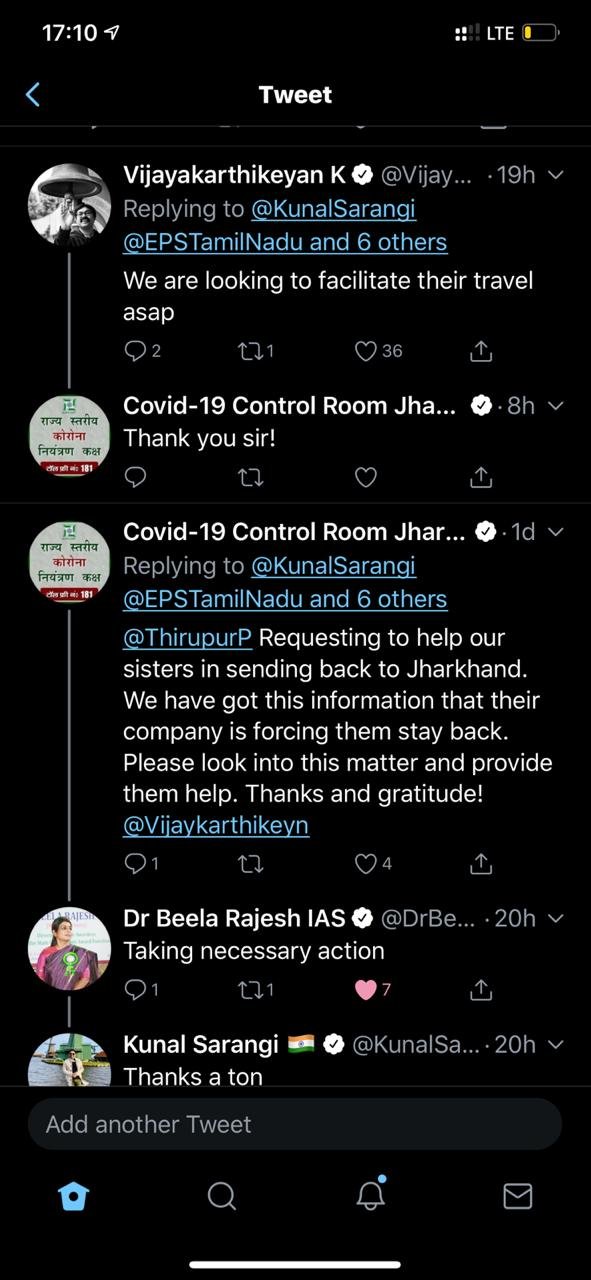Viewport: 591px width, 1280px height.
Task: Share Dr Beela Rajesh IAS's tweet
Action: [481, 989]
